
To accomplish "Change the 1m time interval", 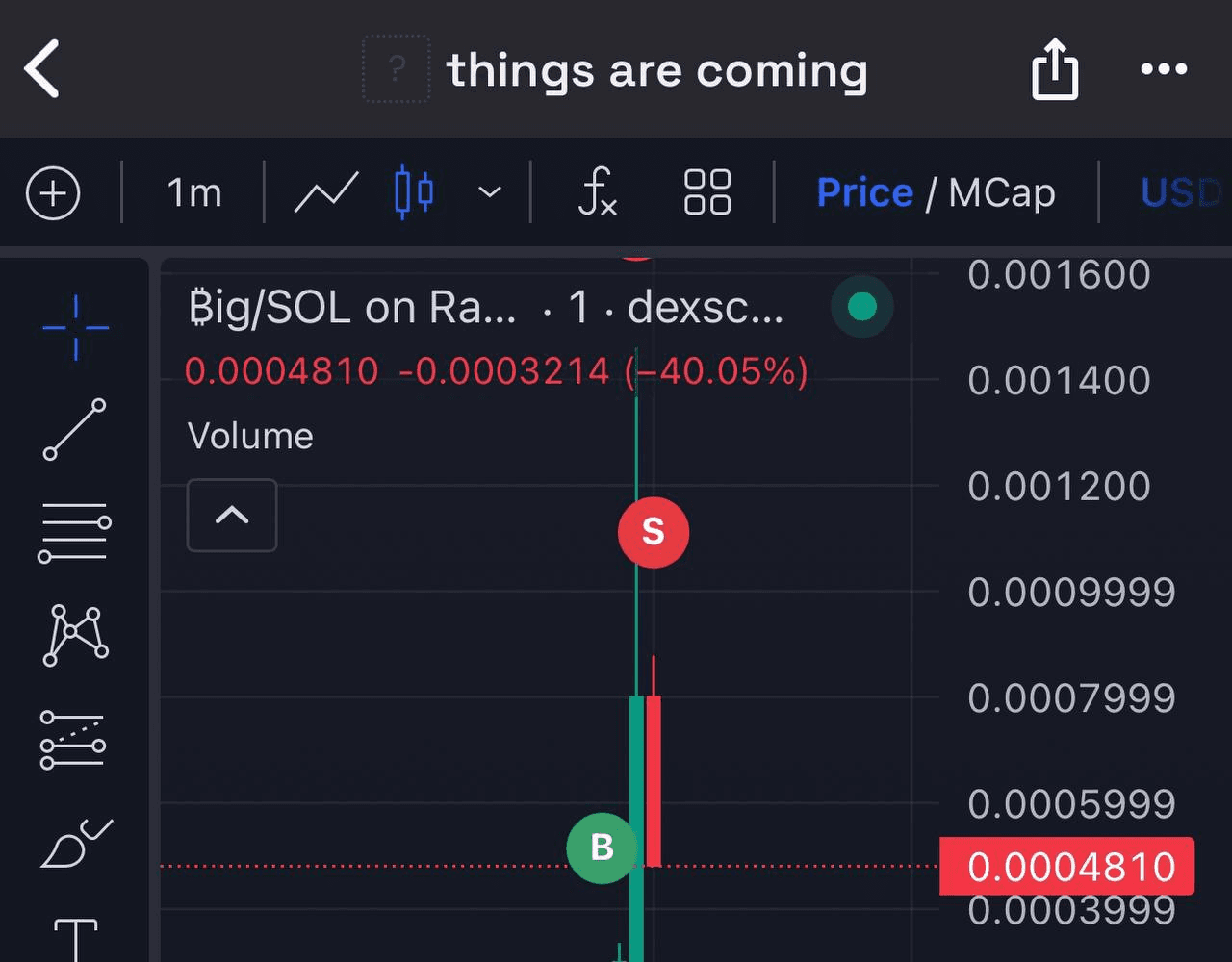I will pos(193,193).
